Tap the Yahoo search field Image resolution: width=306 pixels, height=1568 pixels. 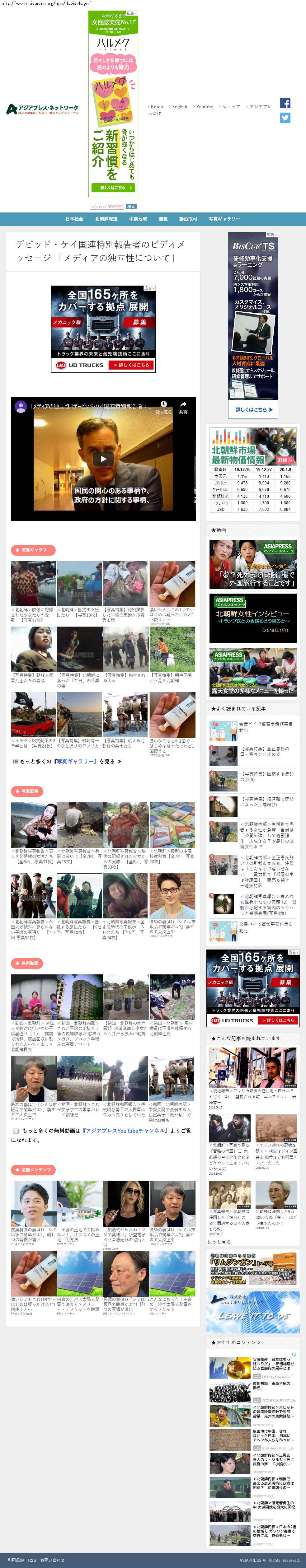click(x=107, y=206)
